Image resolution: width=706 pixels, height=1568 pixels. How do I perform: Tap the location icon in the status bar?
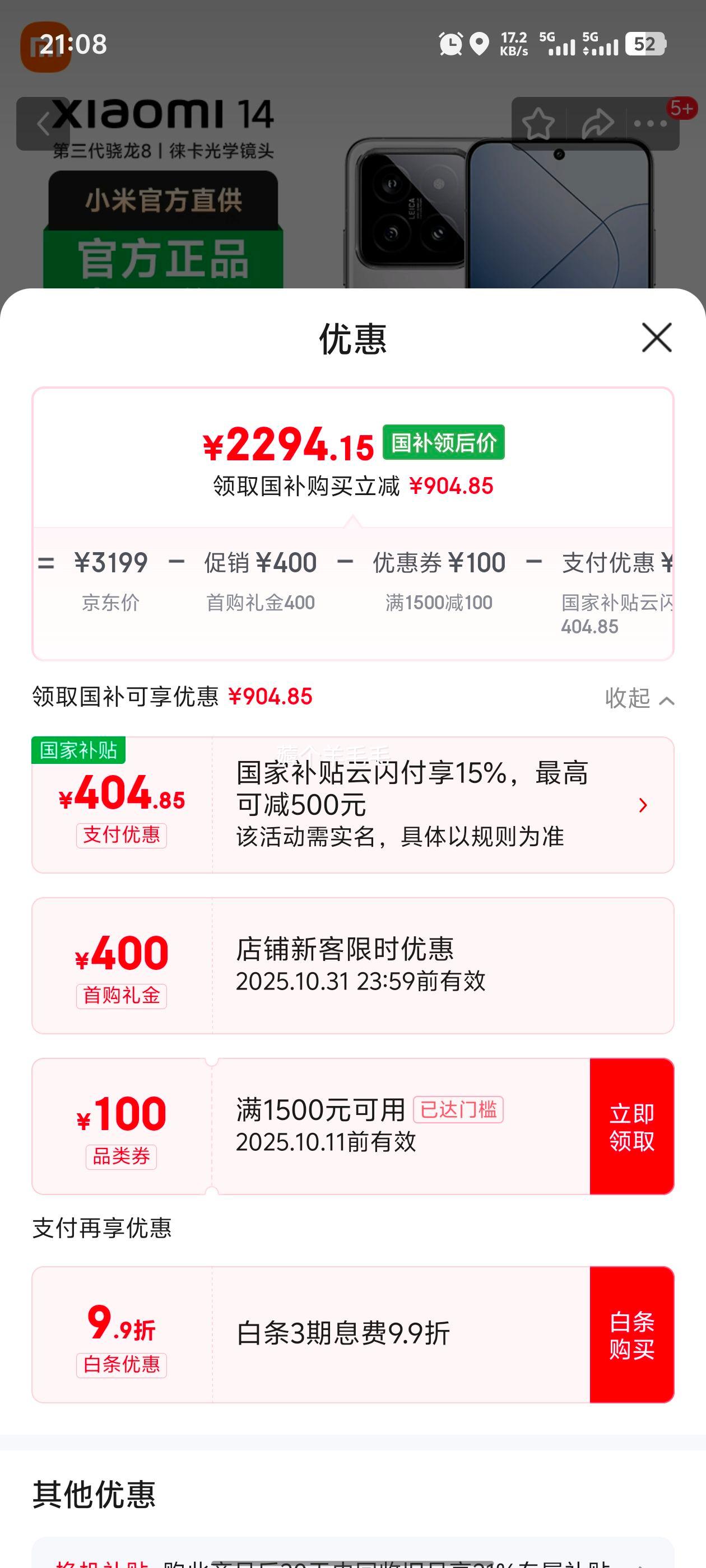coord(481,43)
